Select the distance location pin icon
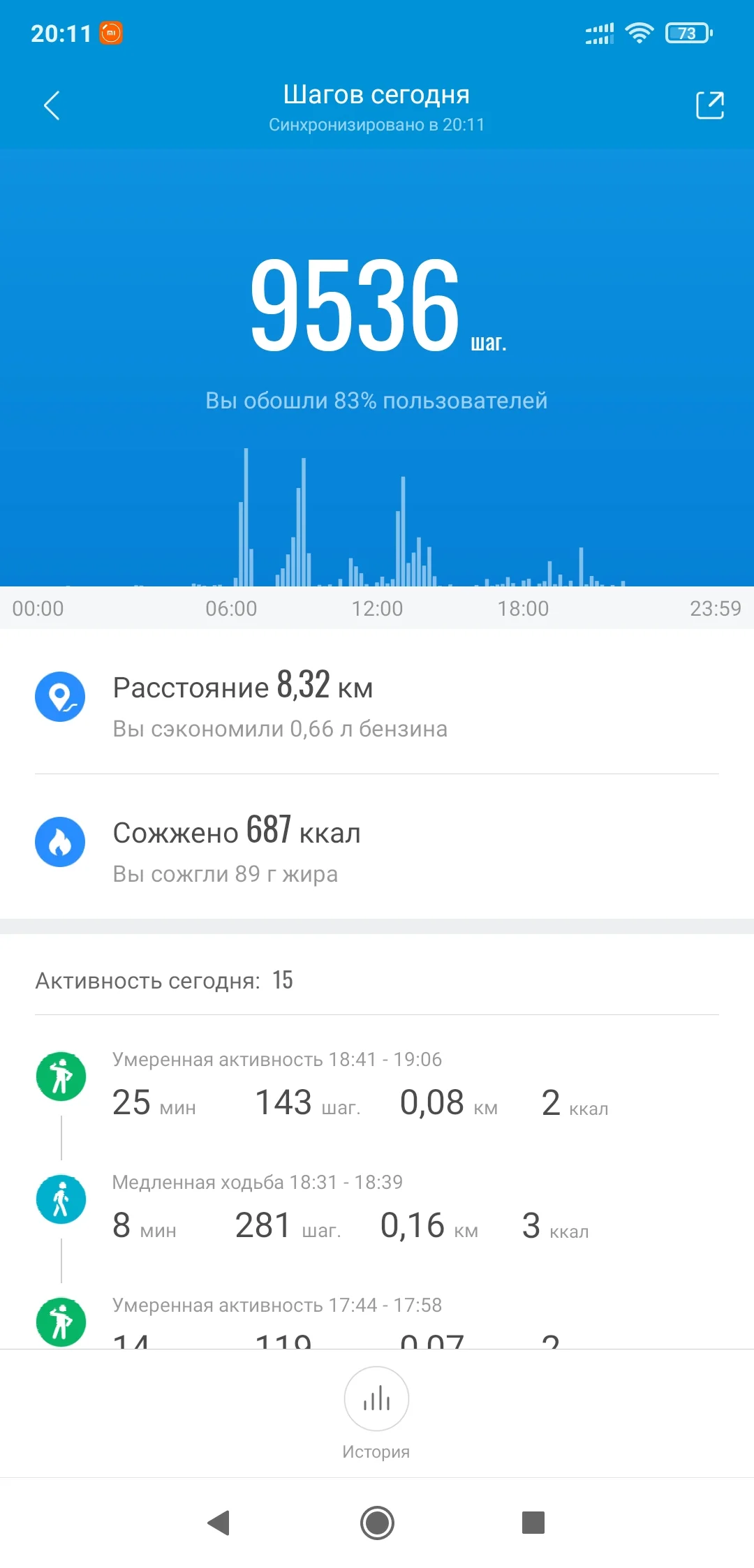The image size is (754, 1568). coord(61,696)
